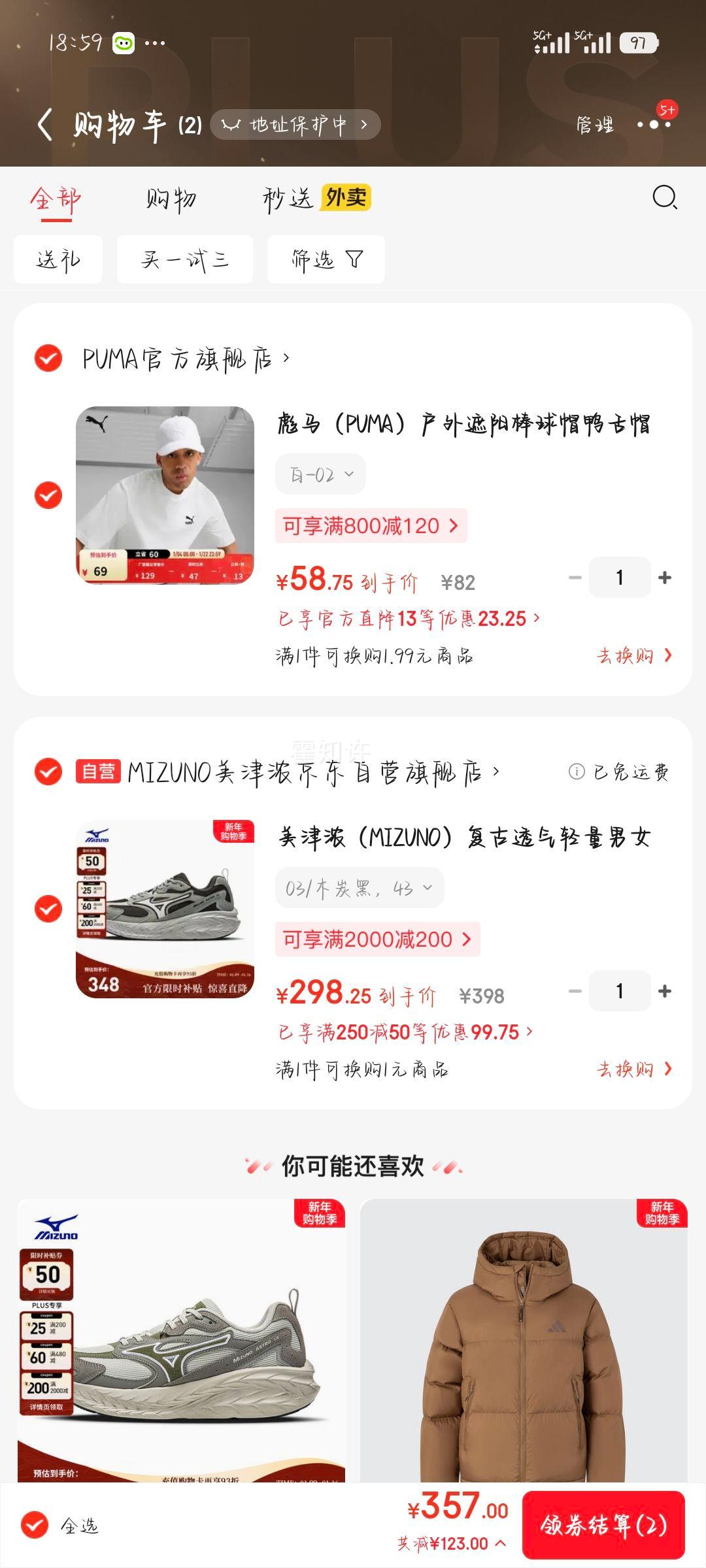Uncheck the PUMA官方旗舰店 store checkbox

point(48,358)
